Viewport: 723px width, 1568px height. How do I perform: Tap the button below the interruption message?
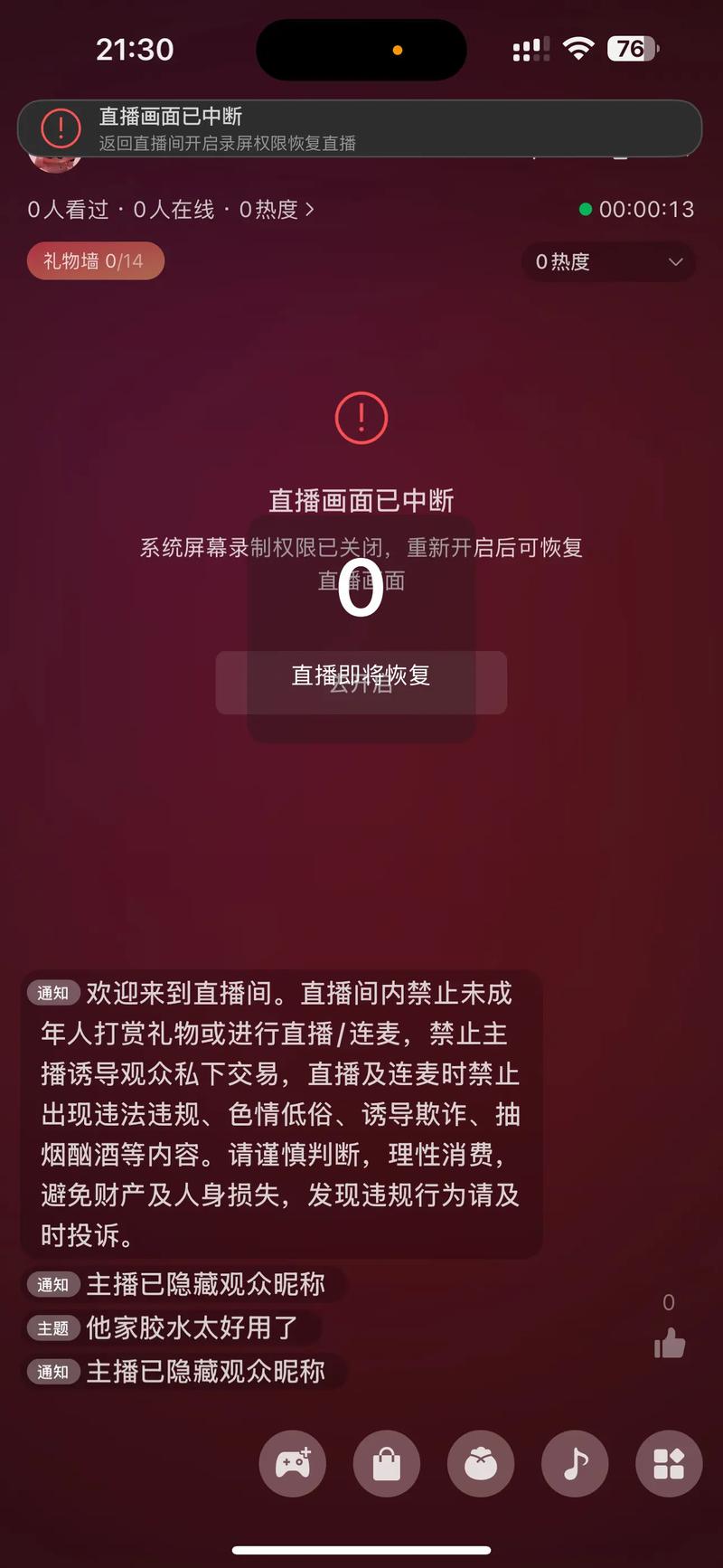(361, 682)
